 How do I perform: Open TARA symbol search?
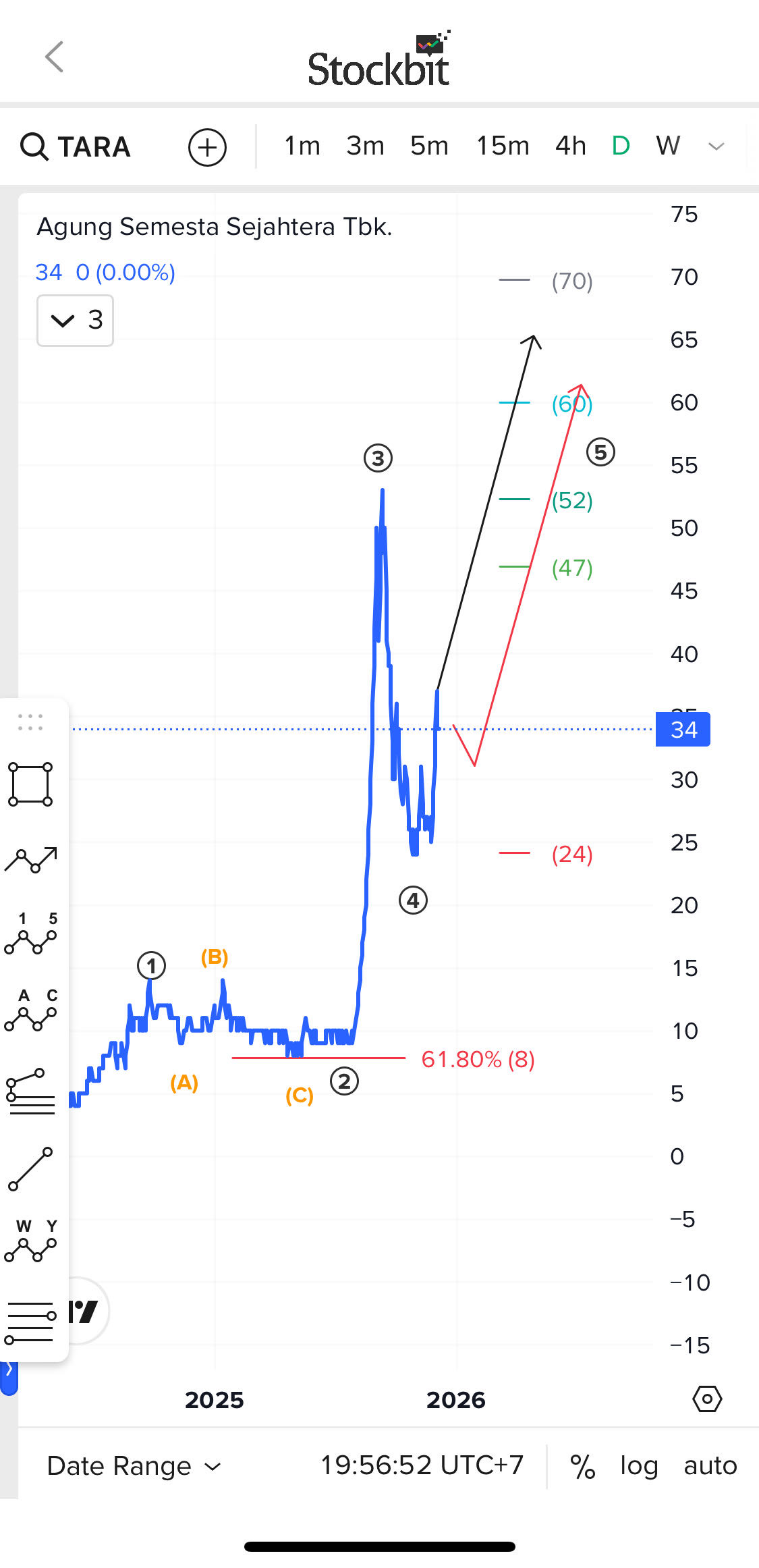pos(76,146)
